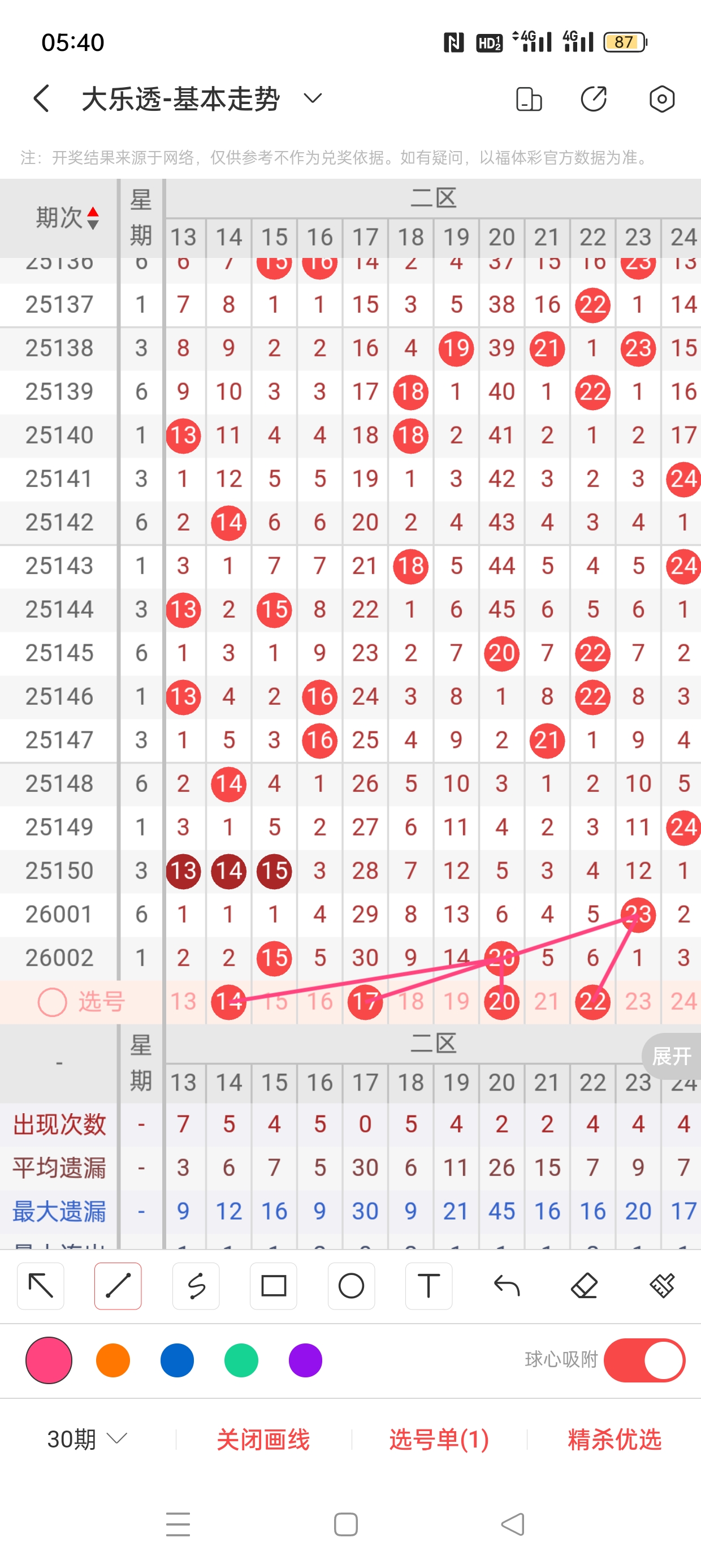
Task: Select the freehand curve tool
Action: click(x=196, y=1286)
